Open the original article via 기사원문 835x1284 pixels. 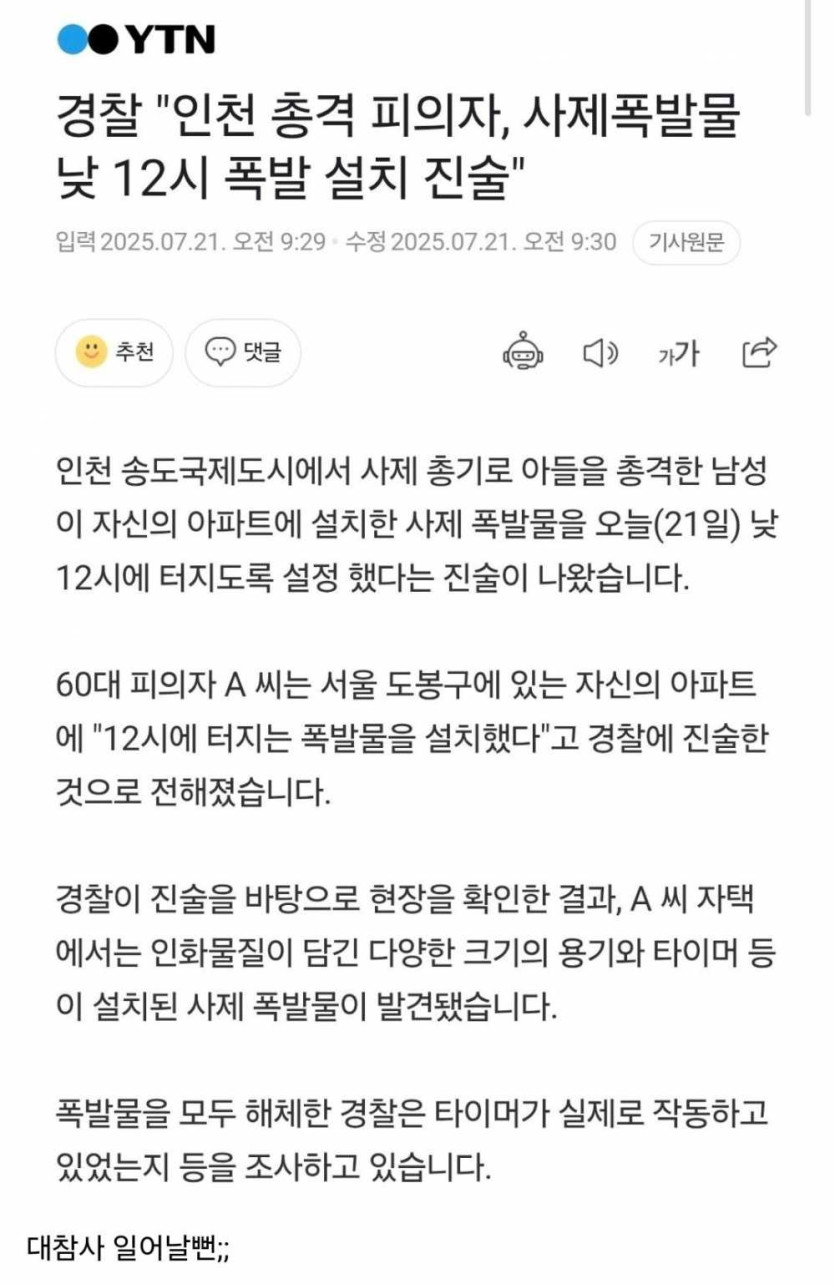pos(686,242)
